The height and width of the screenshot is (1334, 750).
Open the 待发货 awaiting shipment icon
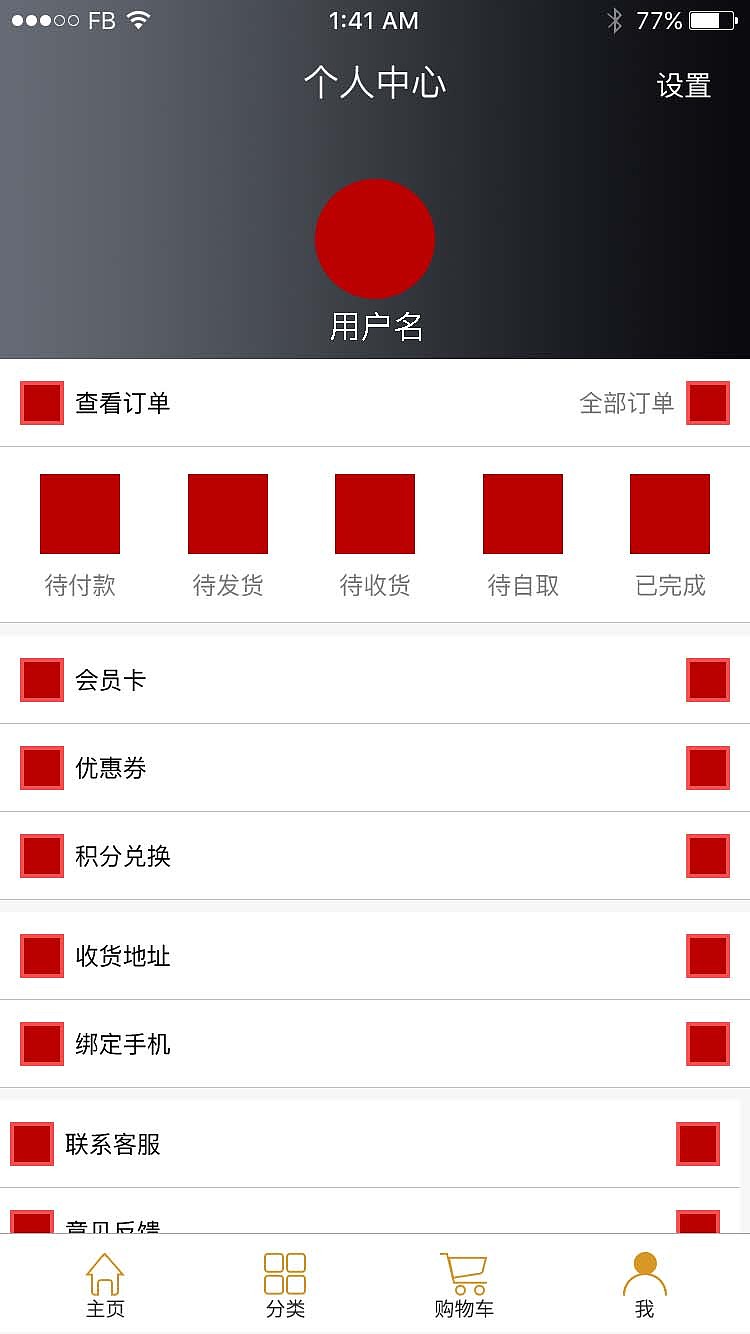pos(227,513)
